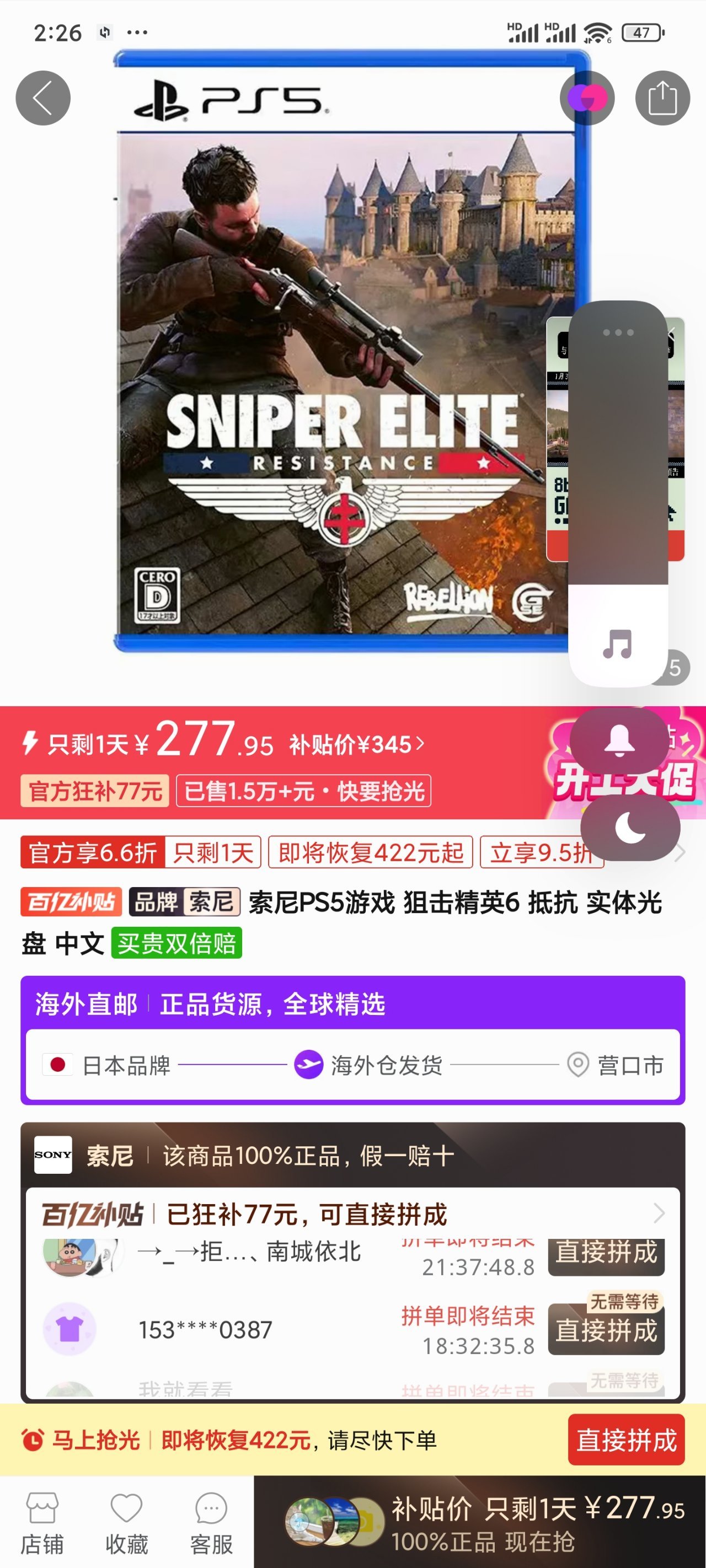This screenshot has width=706, height=1568.
Task: Join the group of 153****0387 via 直接拼成
Action: [x=606, y=1330]
